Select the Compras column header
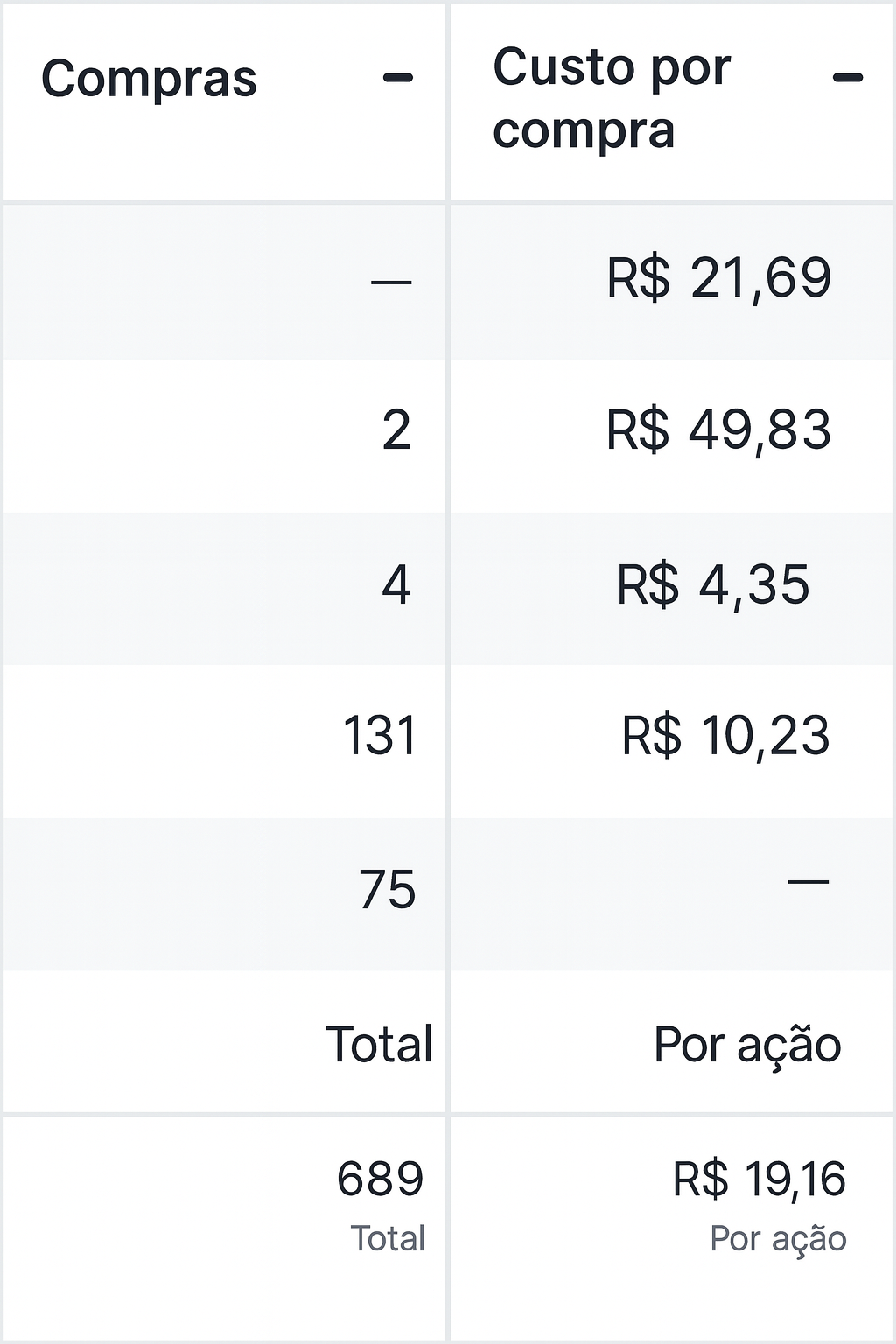The height and width of the screenshot is (1344, 896). (150, 79)
